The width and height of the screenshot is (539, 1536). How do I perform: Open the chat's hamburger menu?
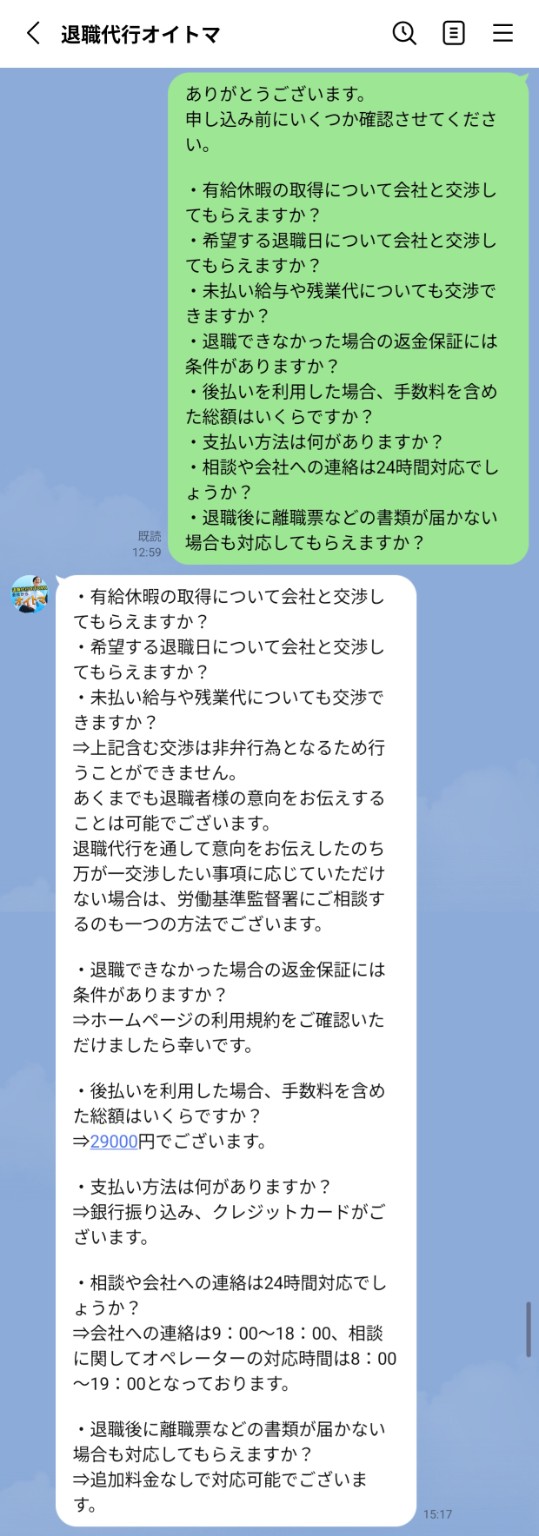tap(503, 33)
